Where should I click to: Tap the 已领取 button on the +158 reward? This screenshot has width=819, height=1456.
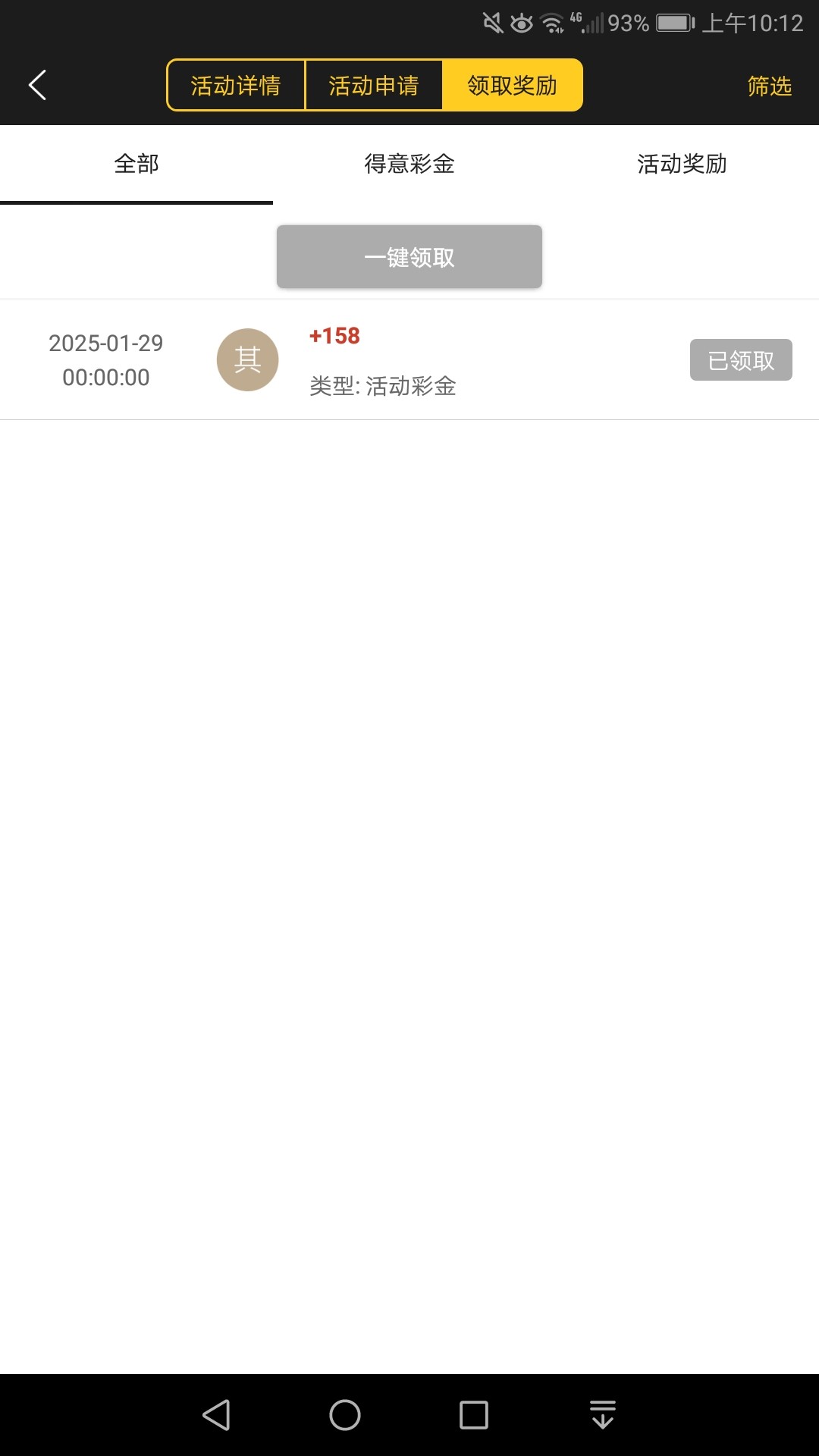click(741, 360)
